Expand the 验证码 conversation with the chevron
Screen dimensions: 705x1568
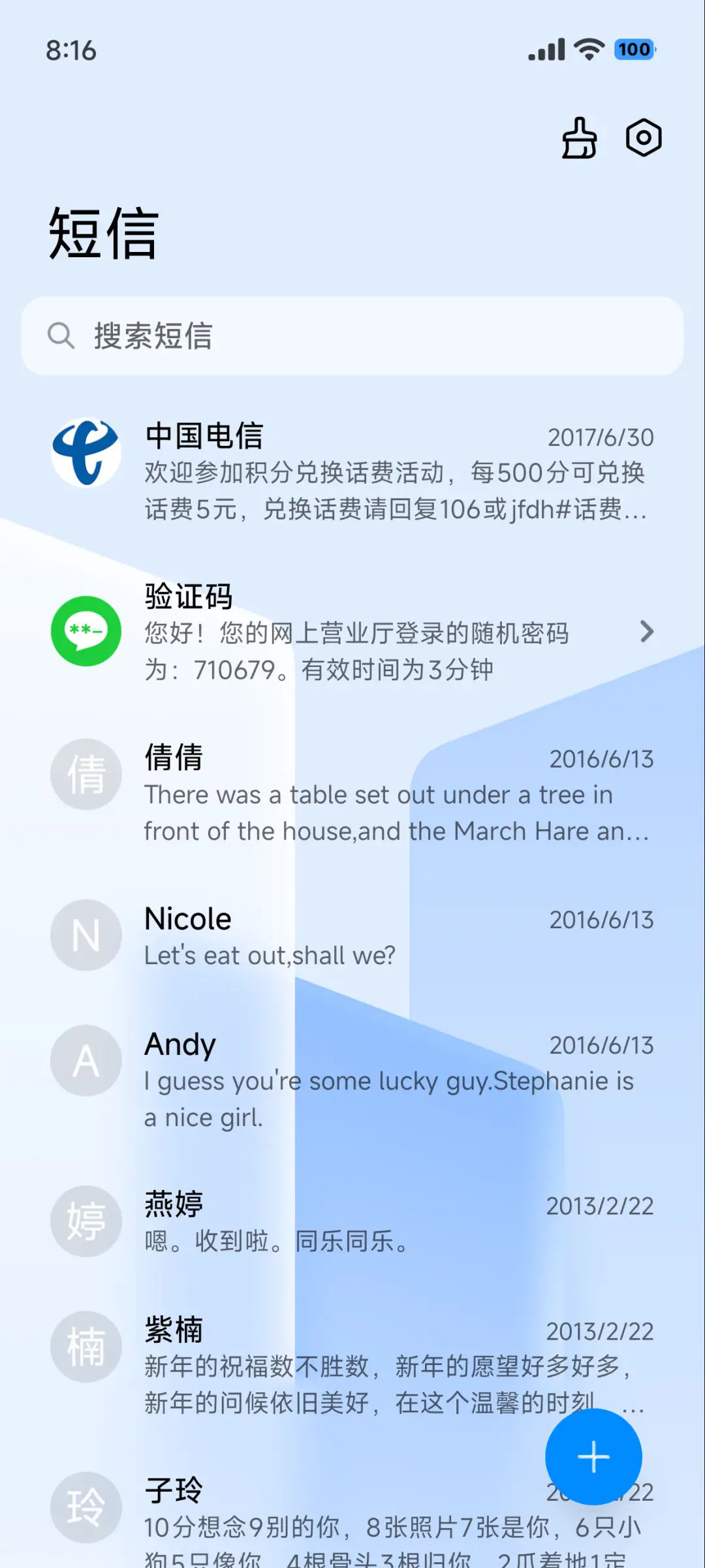[646, 632]
